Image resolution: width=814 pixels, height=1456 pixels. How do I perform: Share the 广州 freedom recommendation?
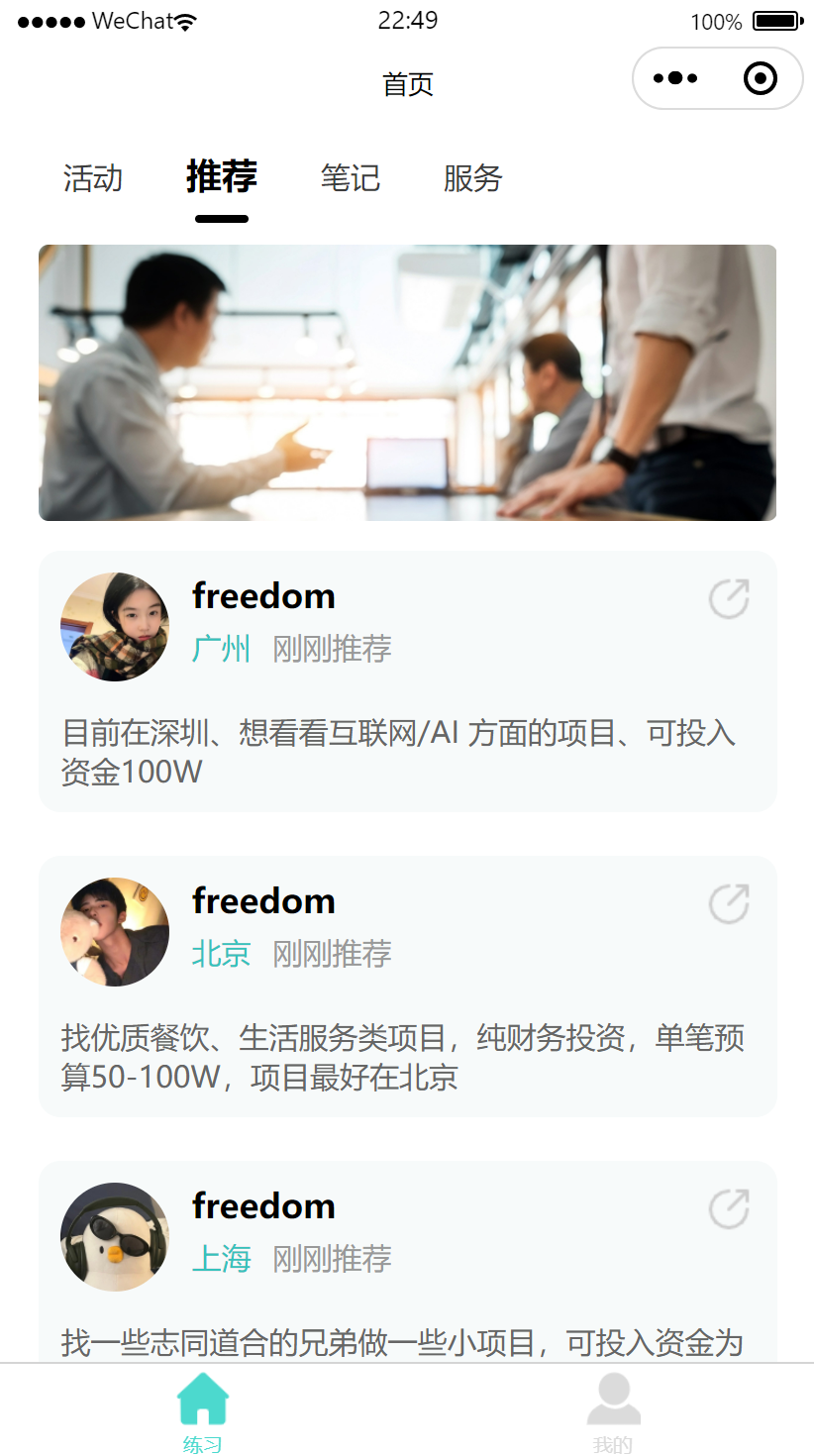tap(729, 599)
